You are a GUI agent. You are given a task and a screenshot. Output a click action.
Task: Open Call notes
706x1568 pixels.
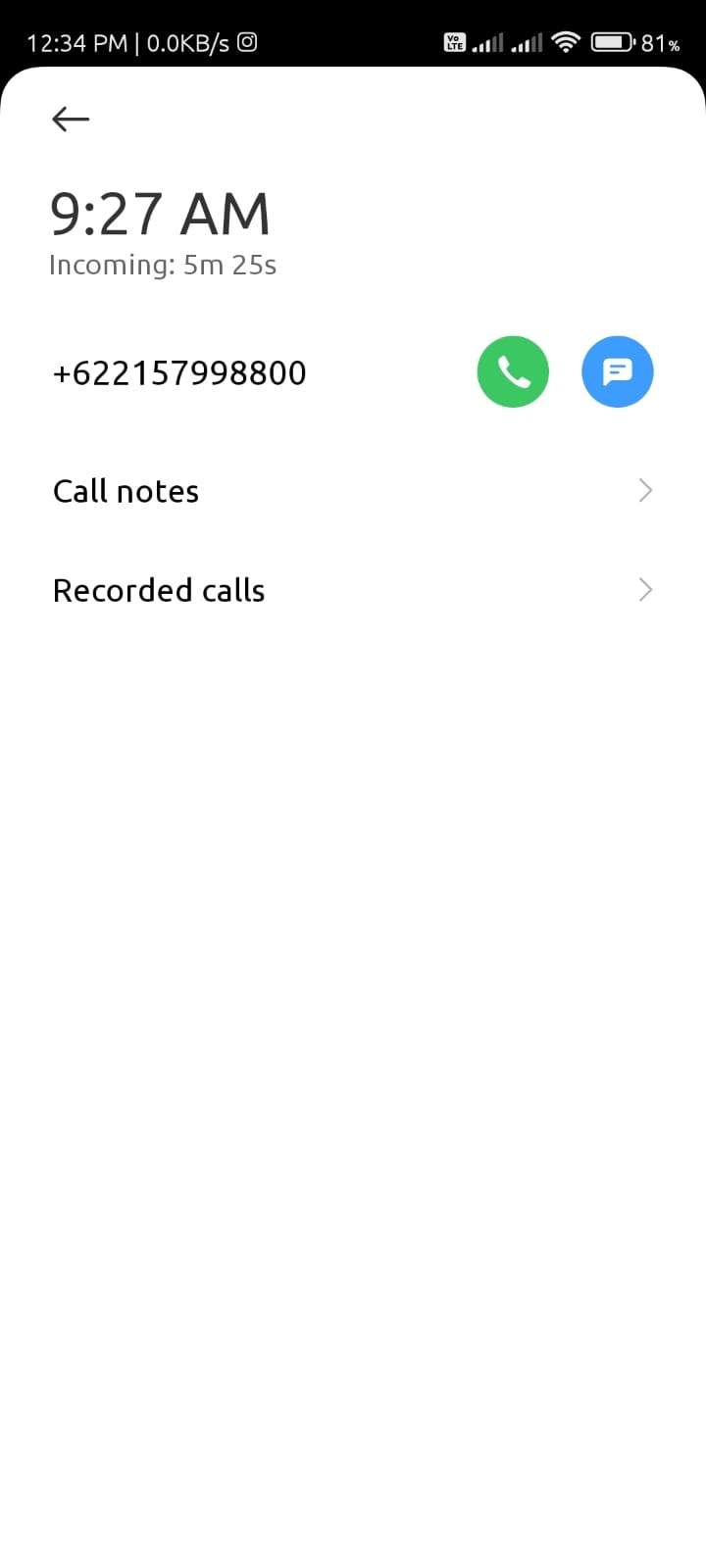pyautogui.click(x=353, y=491)
